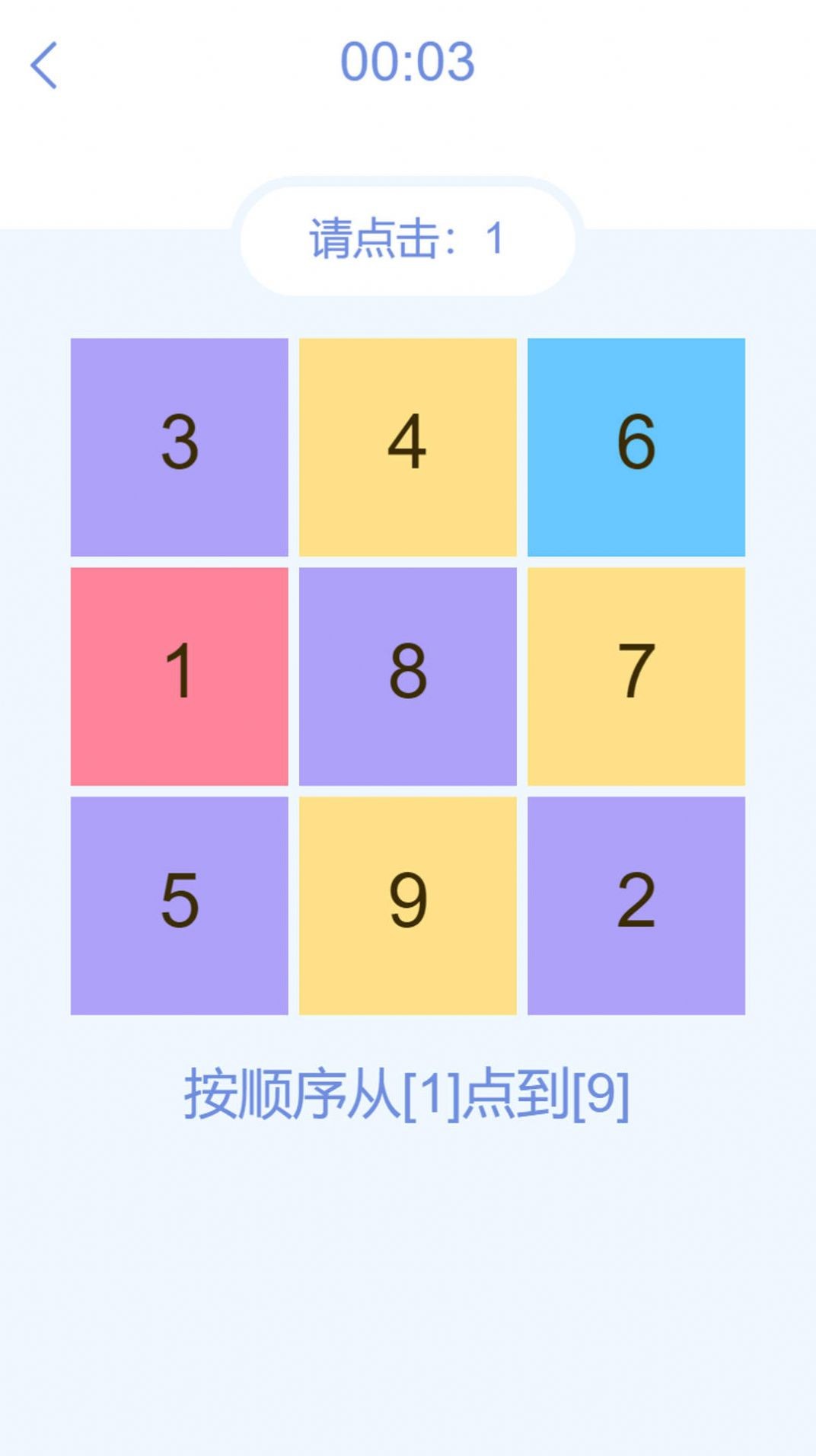Image resolution: width=816 pixels, height=1456 pixels.
Task: Tap the purple tile numbered 5
Action: 180,905
